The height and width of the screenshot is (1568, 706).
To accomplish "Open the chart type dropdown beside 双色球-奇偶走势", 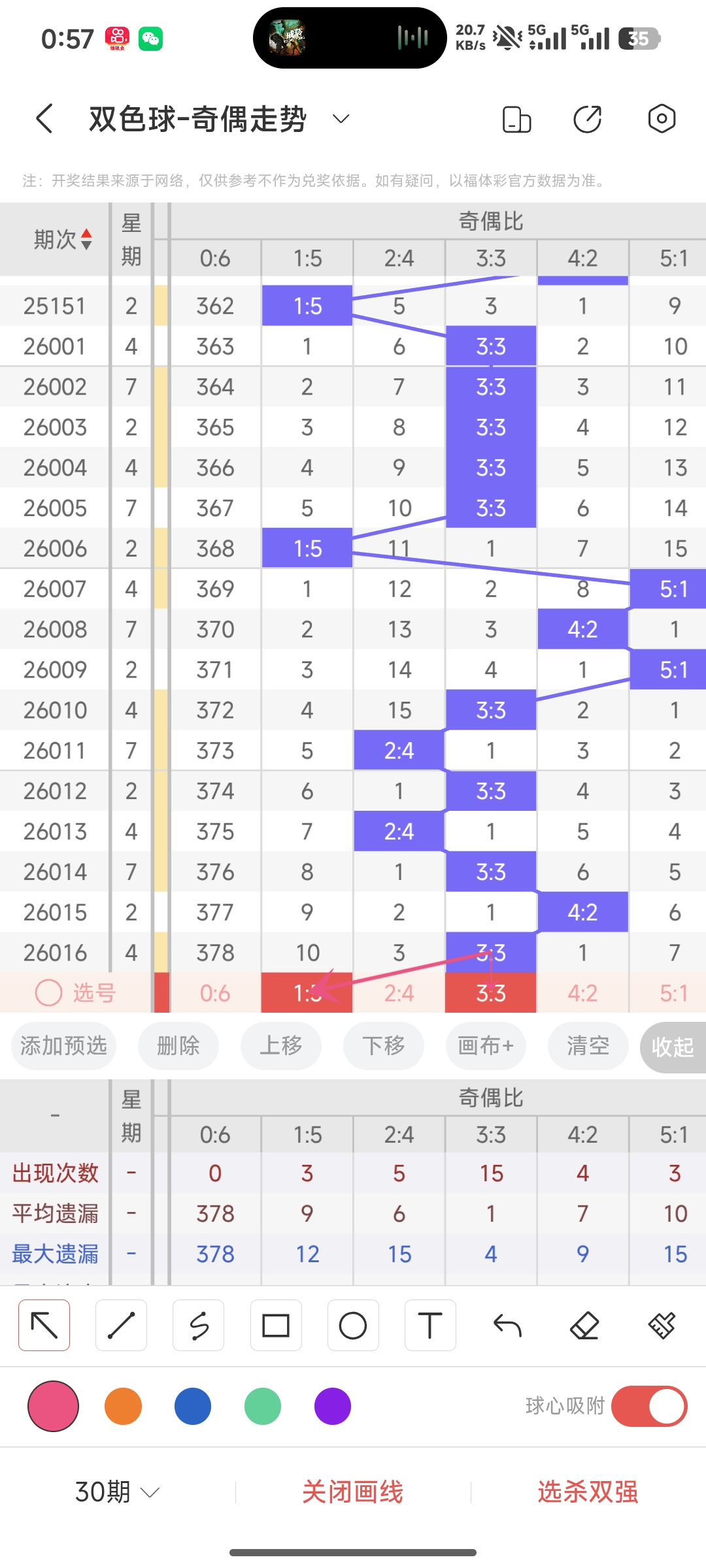I will (x=341, y=120).
